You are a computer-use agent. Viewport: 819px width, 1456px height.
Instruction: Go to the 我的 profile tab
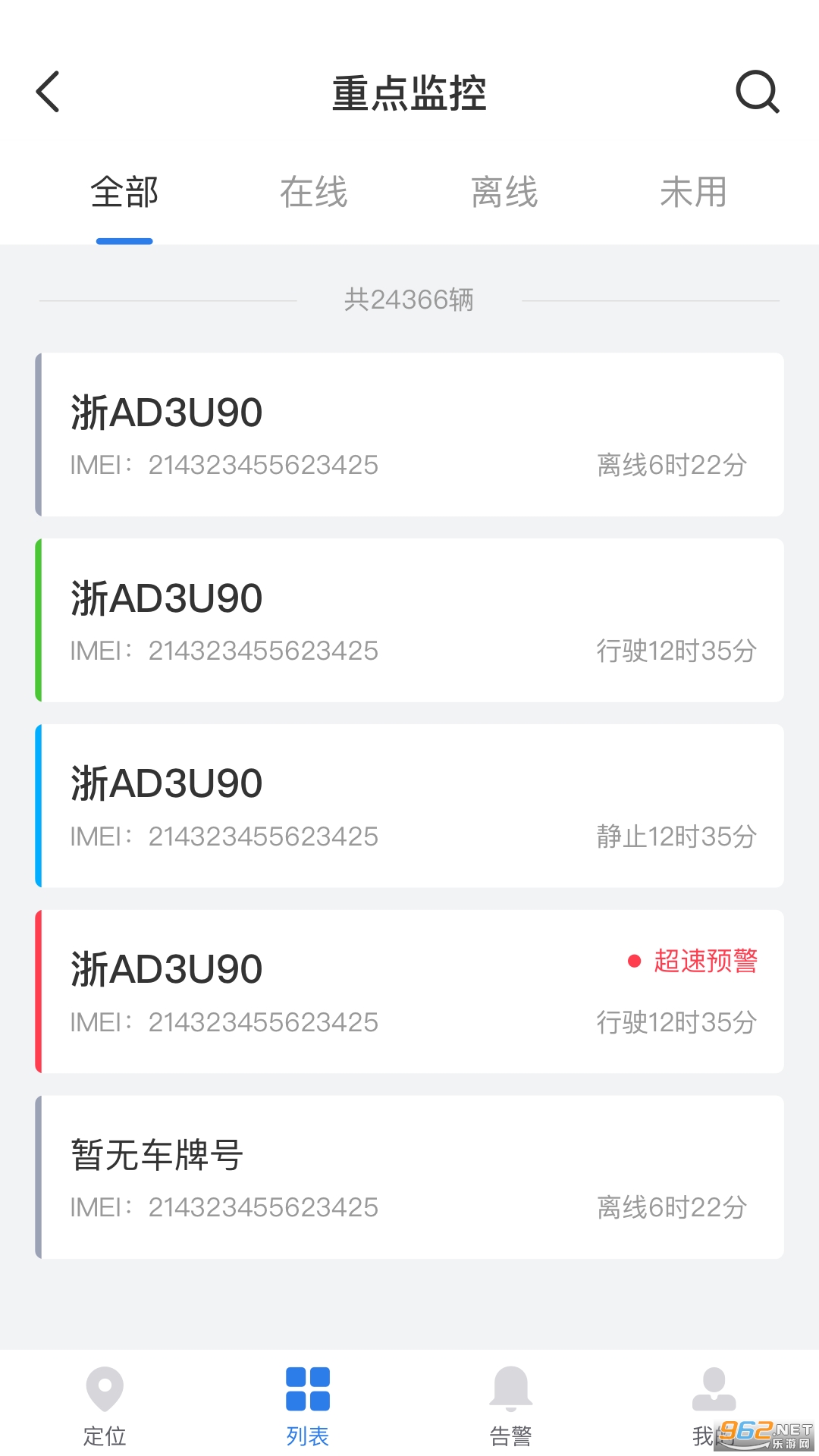pos(713,1403)
